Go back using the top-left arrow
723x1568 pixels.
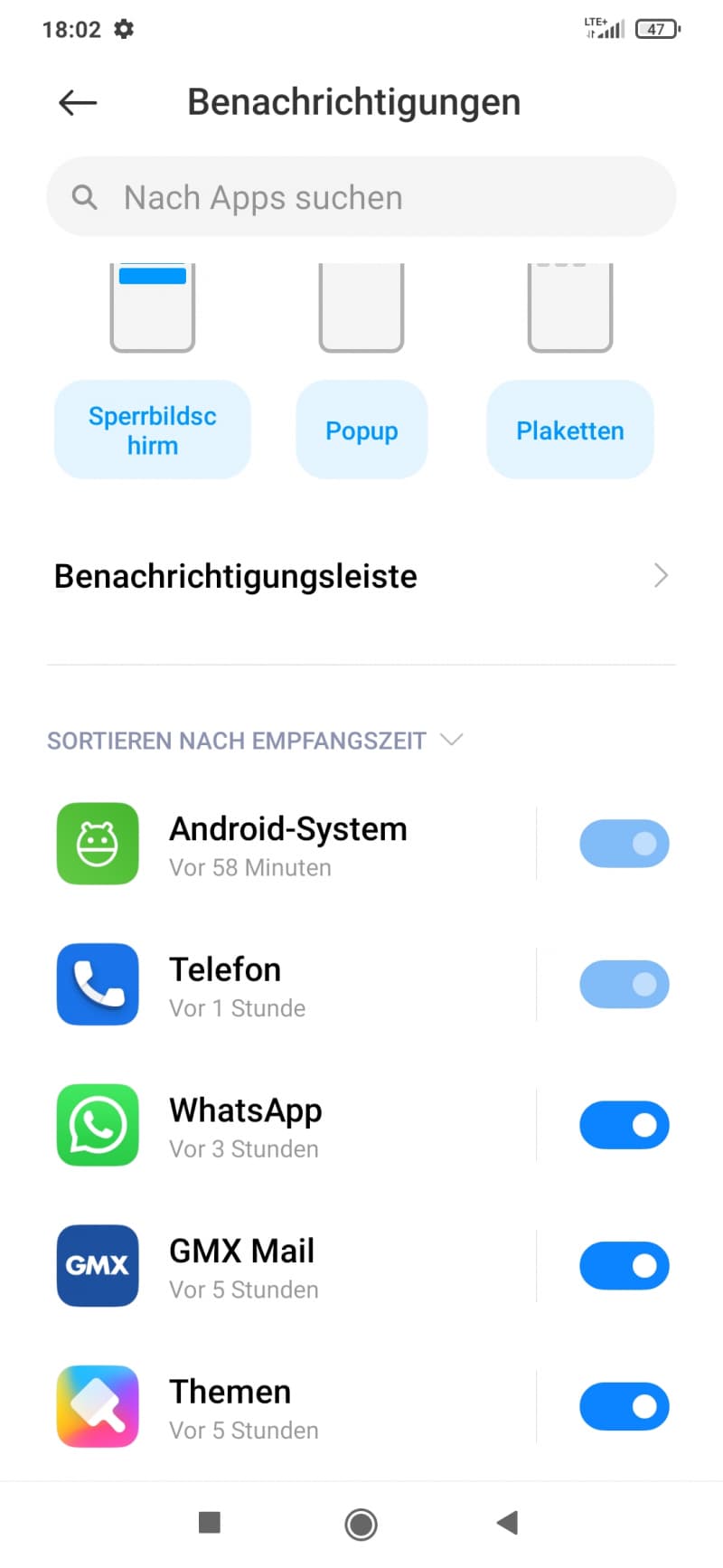coord(78,102)
